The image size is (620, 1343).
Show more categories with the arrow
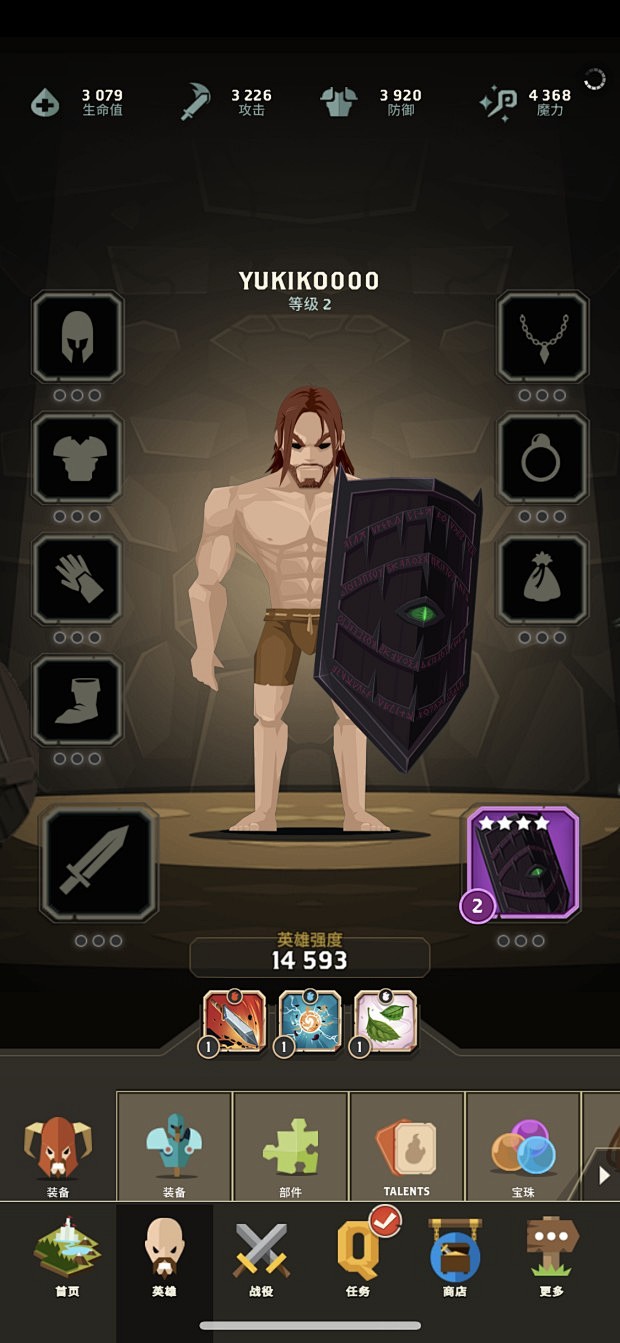(604, 1175)
